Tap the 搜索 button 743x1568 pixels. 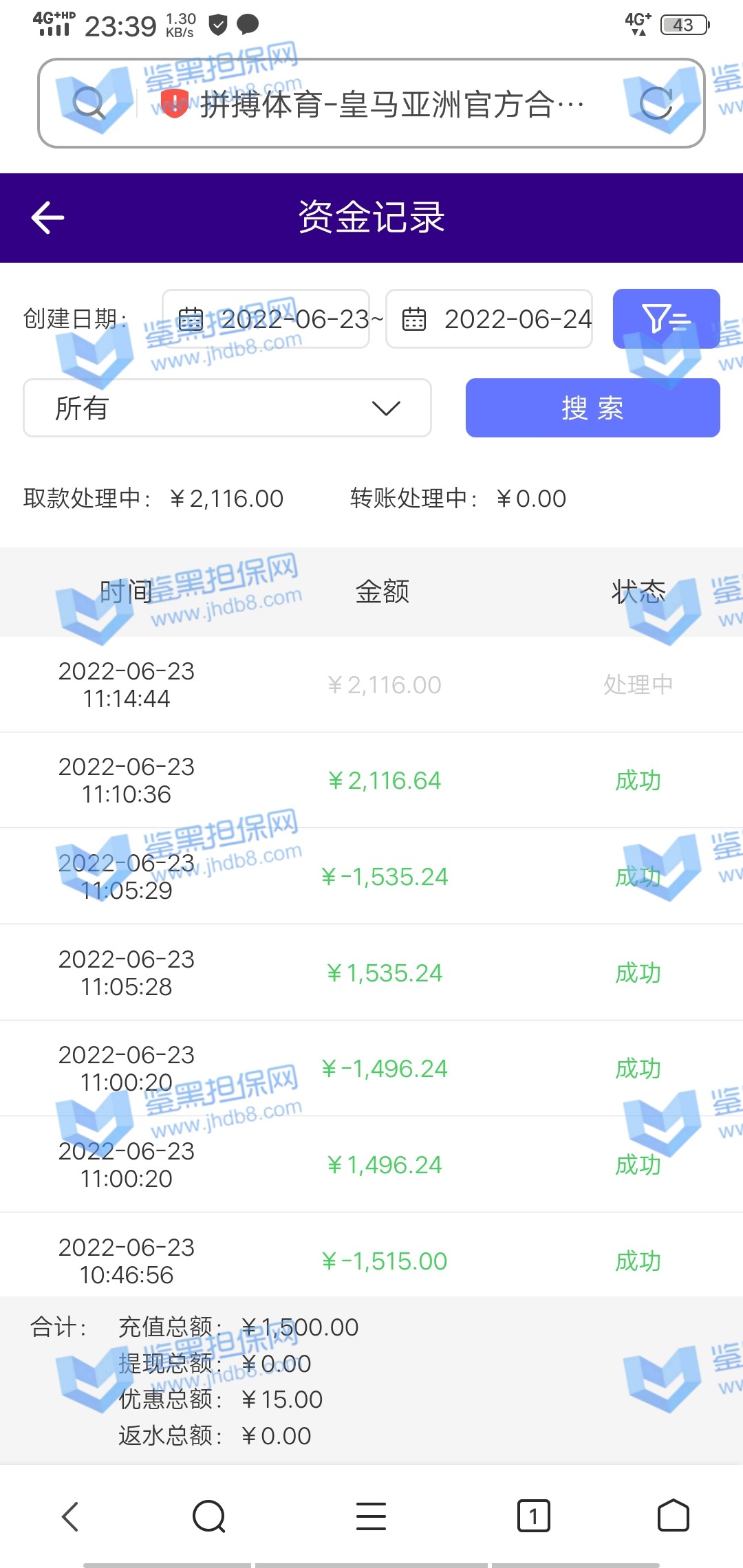(592, 408)
